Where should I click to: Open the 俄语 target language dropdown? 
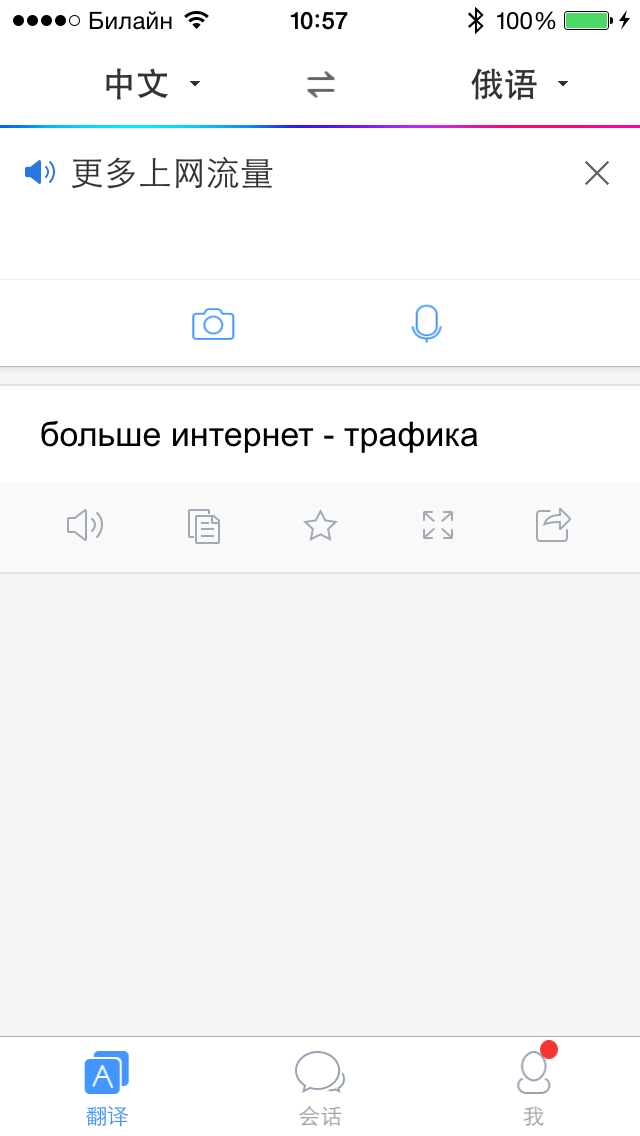[x=520, y=85]
